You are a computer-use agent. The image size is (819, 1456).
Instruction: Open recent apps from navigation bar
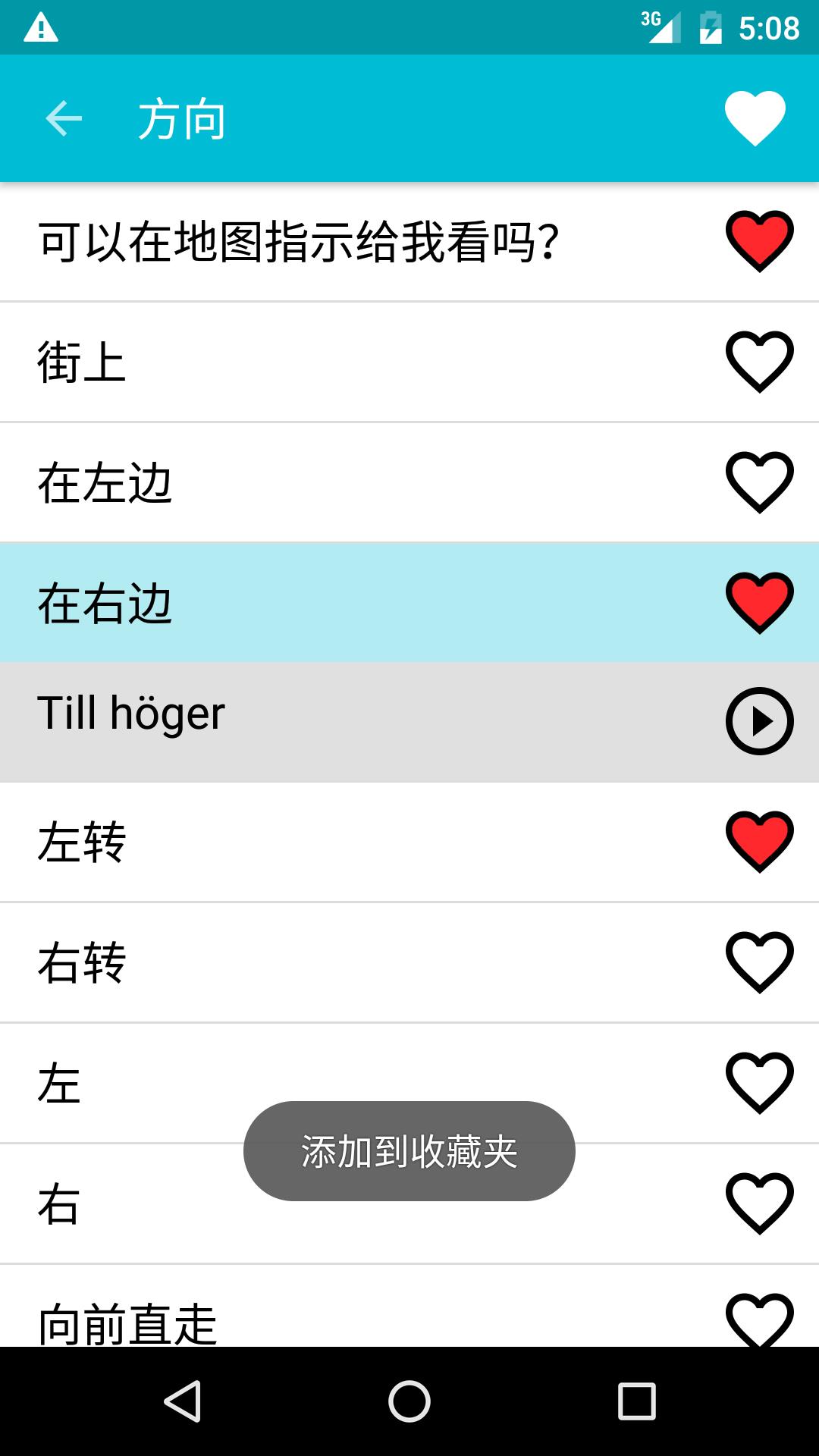coord(636,1401)
